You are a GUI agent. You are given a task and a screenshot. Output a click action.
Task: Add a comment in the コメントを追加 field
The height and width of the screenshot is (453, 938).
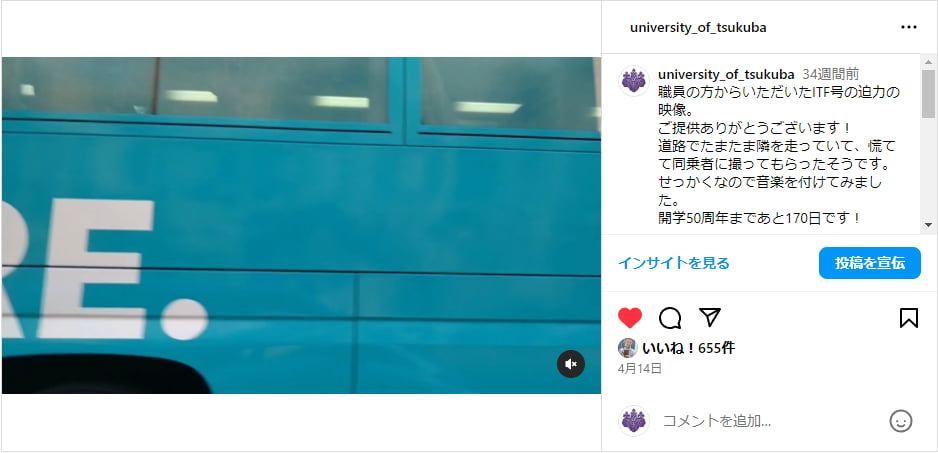coord(760,421)
